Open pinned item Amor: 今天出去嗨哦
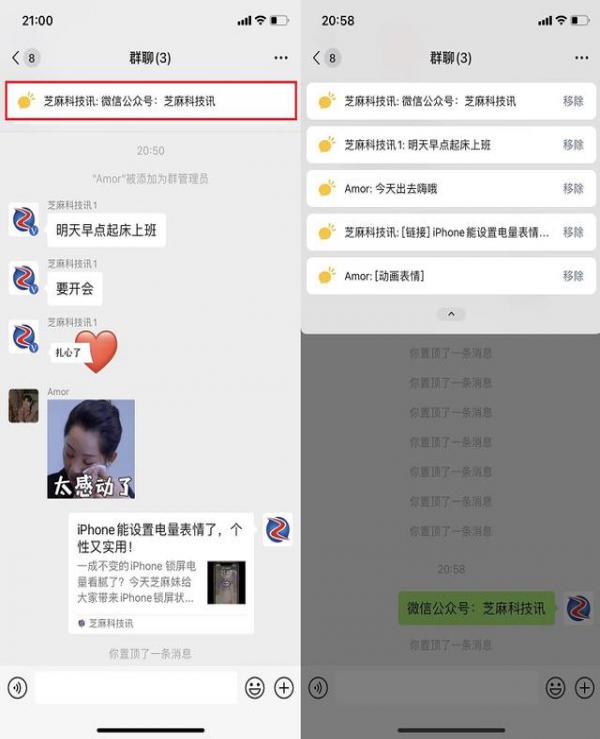 click(x=420, y=188)
